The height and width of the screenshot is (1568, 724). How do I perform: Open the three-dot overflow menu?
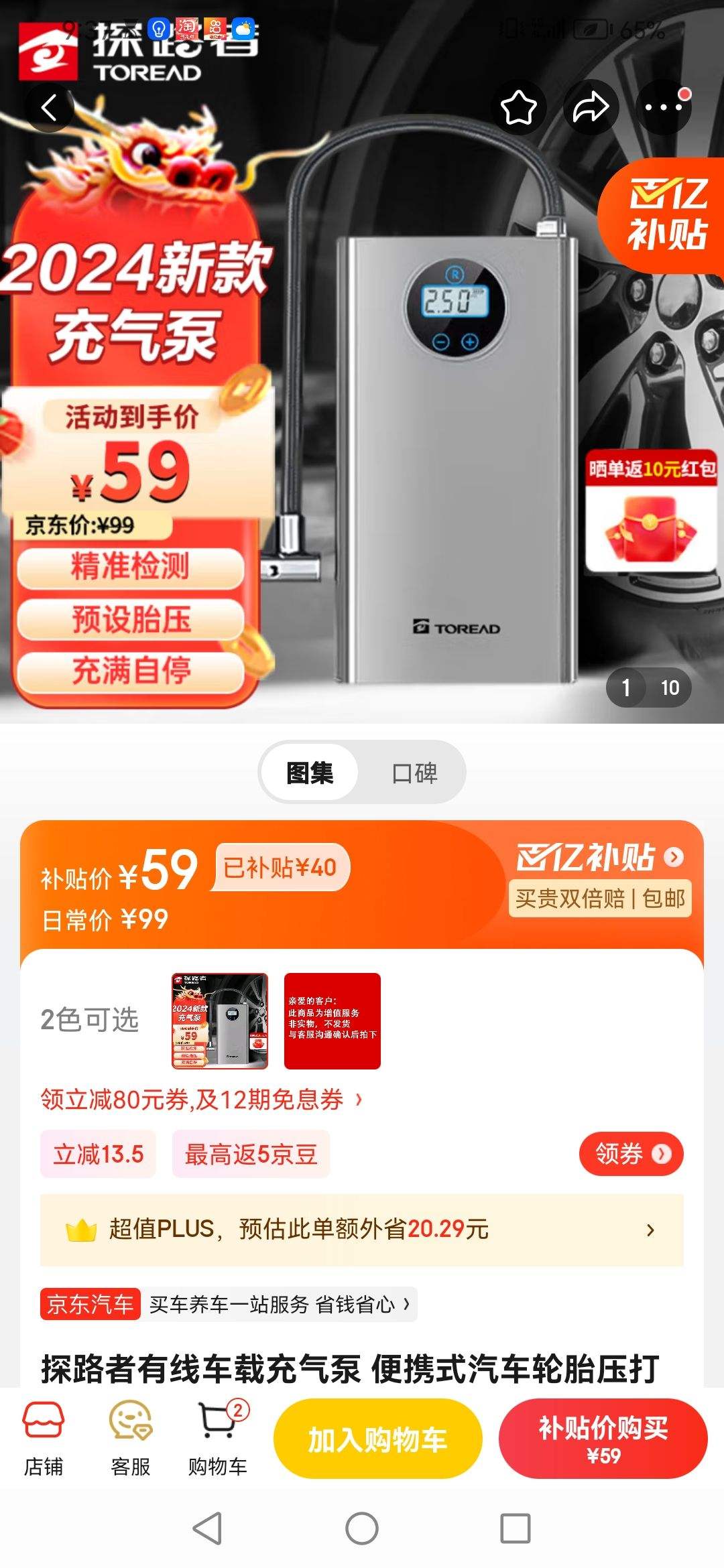[x=663, y=107]
